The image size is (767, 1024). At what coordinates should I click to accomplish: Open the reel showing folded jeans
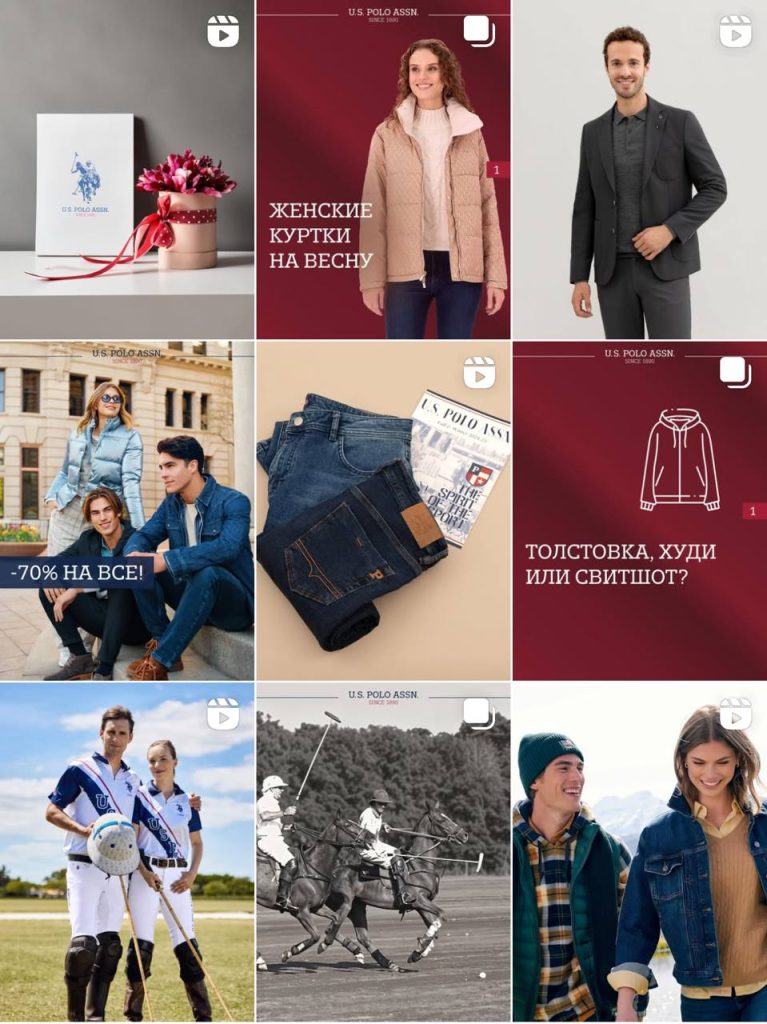coord(383,510)
